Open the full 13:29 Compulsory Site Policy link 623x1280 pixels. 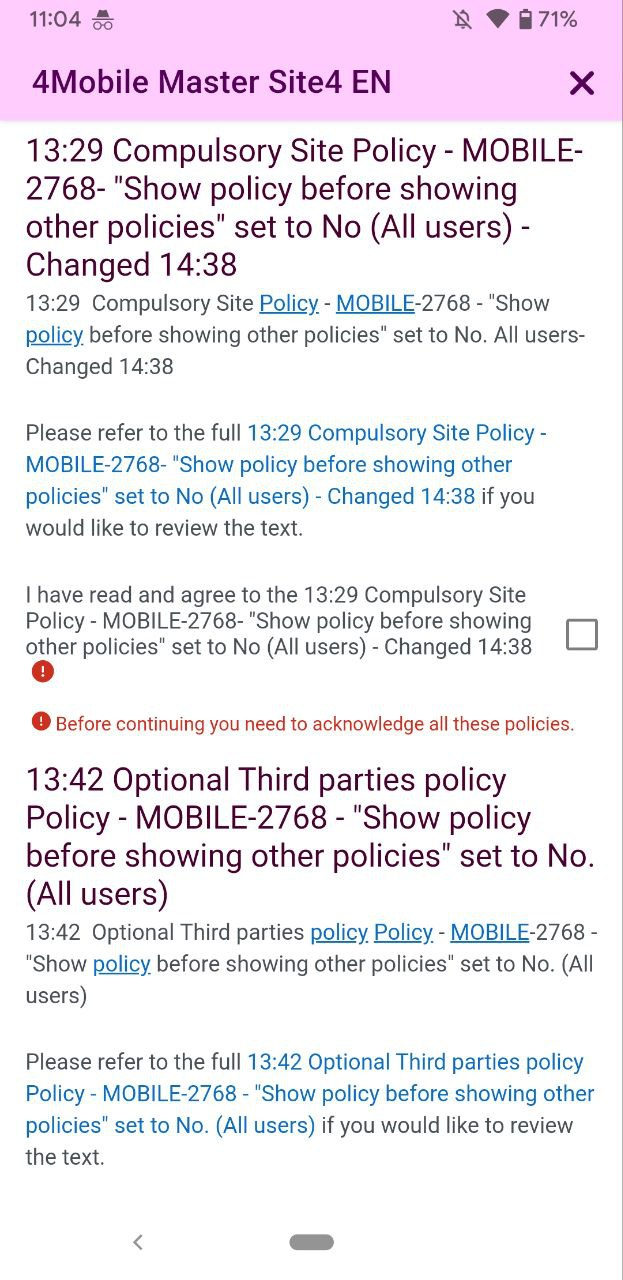click(286, 465)
